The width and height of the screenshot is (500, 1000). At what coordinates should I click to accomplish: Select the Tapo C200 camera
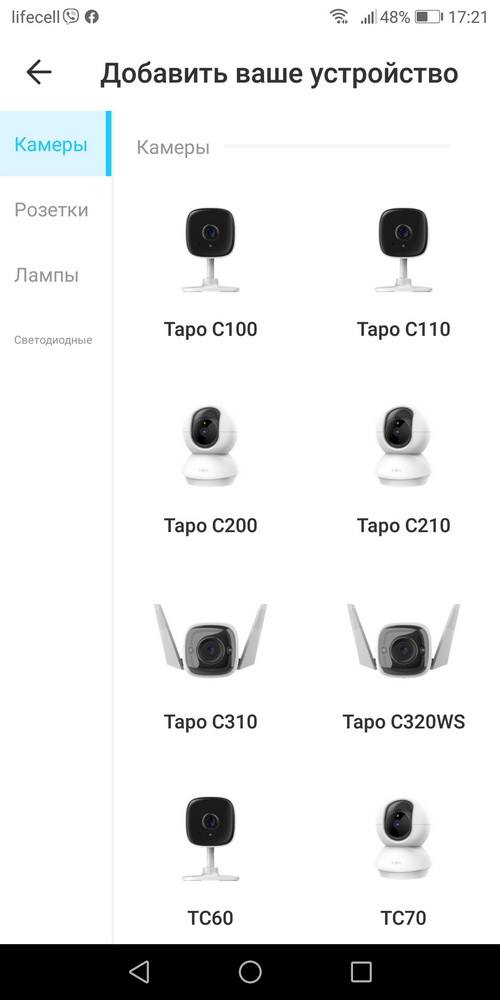[210, 469]
